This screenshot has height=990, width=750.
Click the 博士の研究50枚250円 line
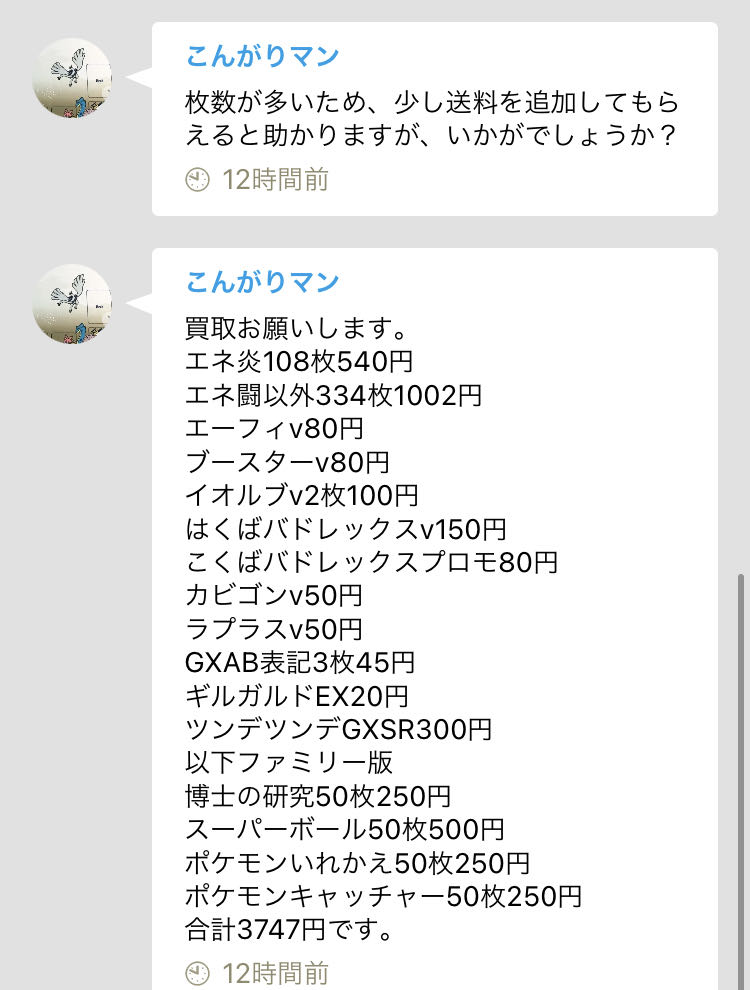pos(320,796)
